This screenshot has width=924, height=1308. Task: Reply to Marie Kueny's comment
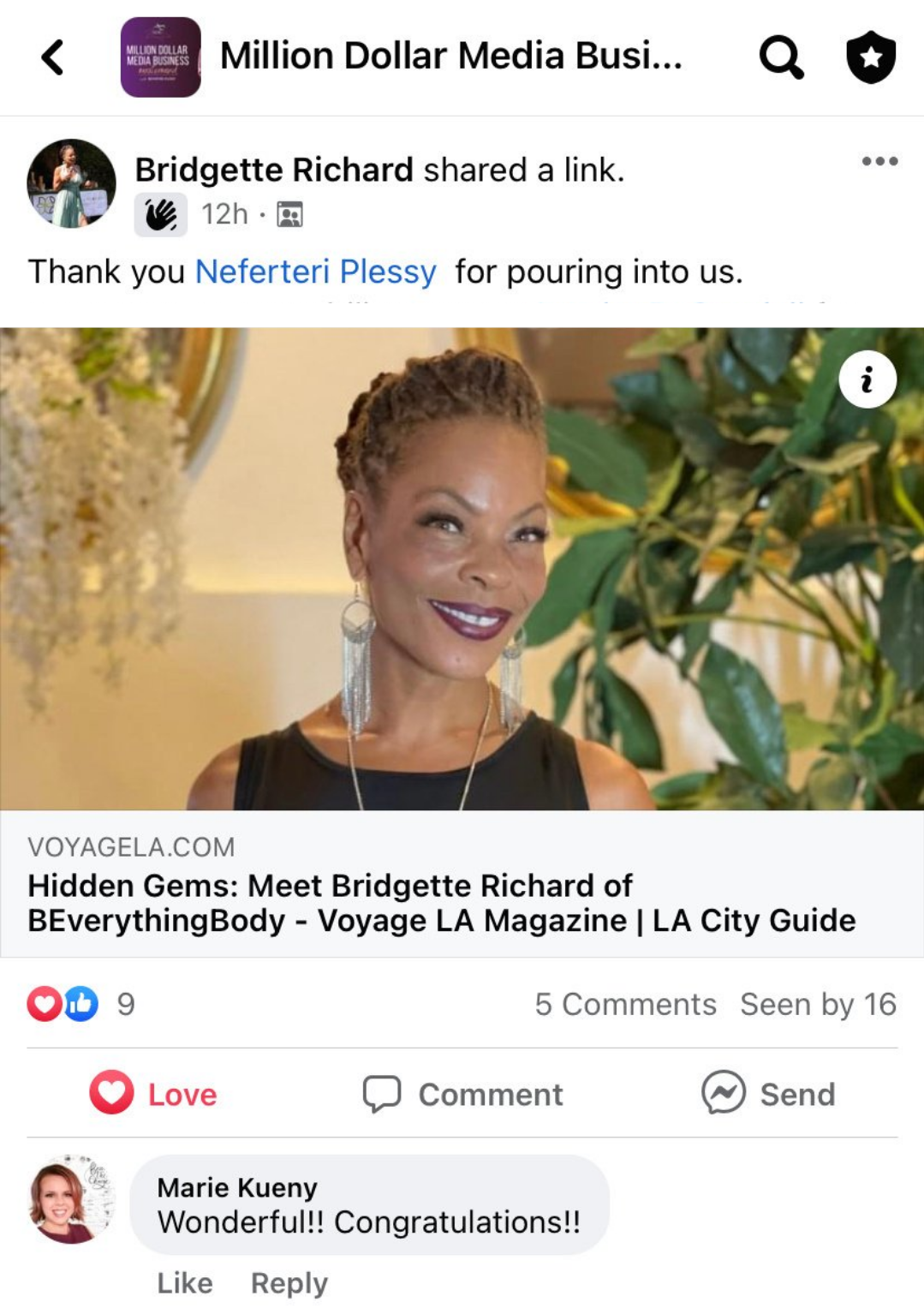[289, 1282]
